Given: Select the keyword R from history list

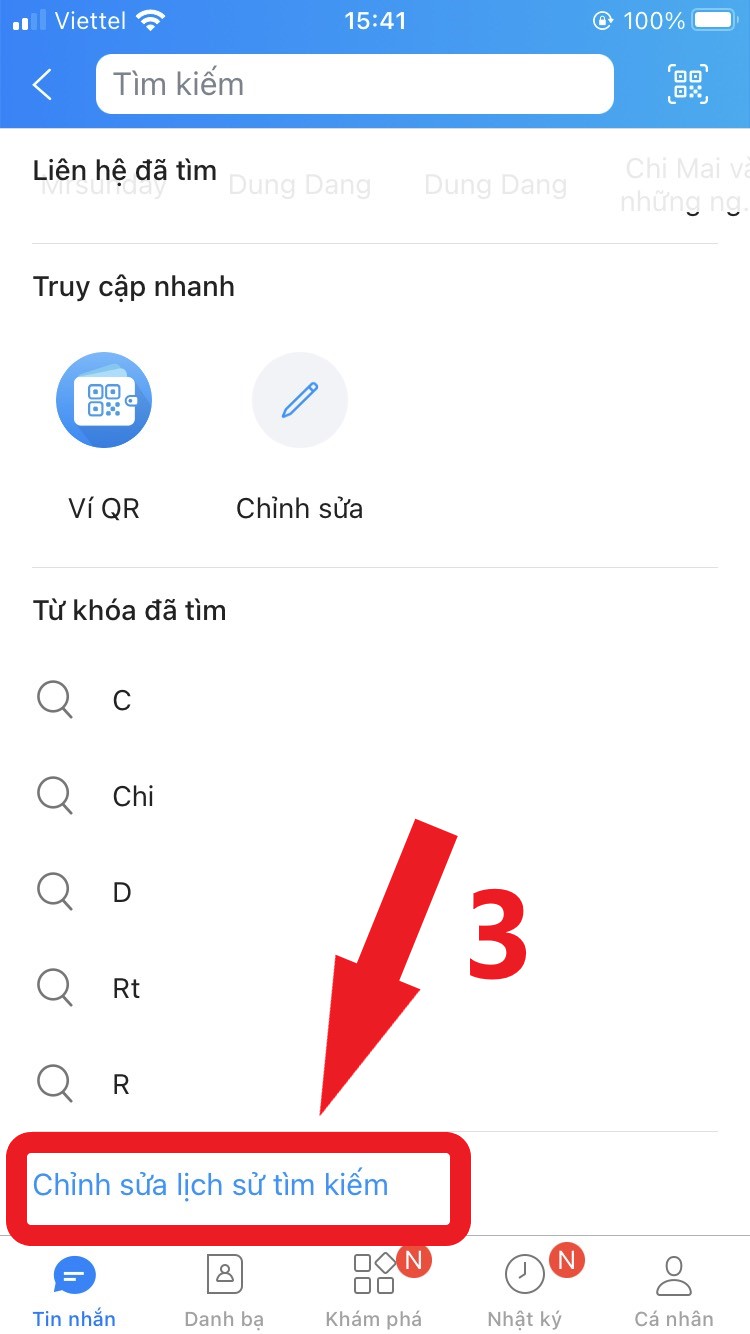Looking at the screenshot, I should (120, 1083).
